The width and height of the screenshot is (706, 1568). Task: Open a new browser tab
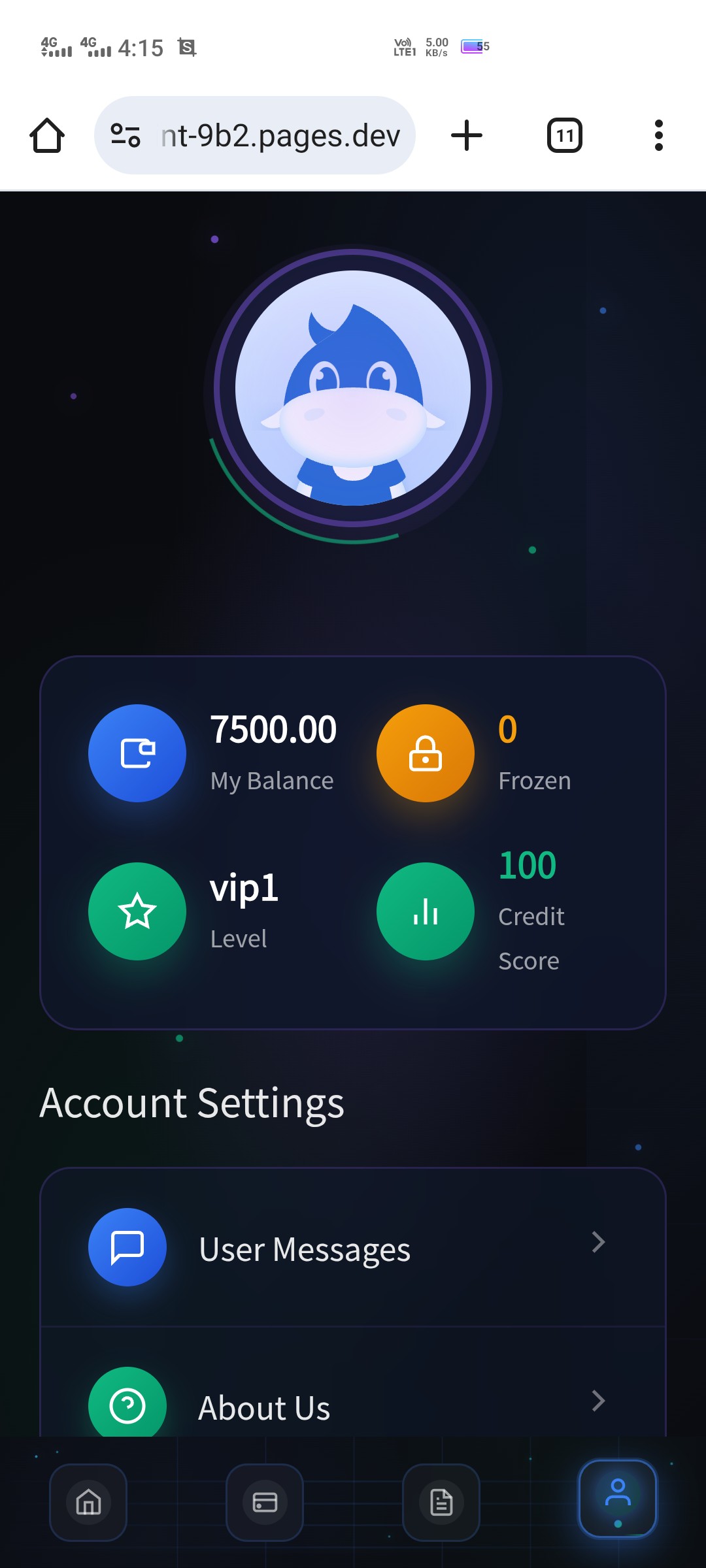coord(467,136)
